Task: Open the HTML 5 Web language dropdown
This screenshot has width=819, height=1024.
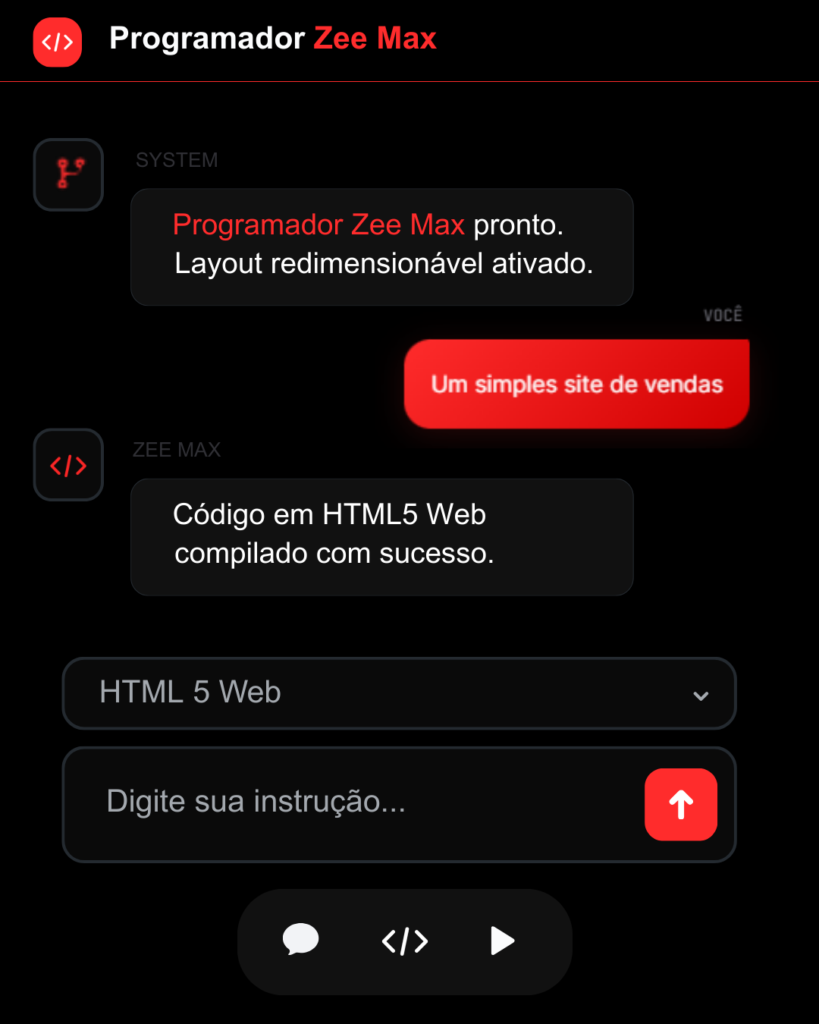Action: [399, 693]
